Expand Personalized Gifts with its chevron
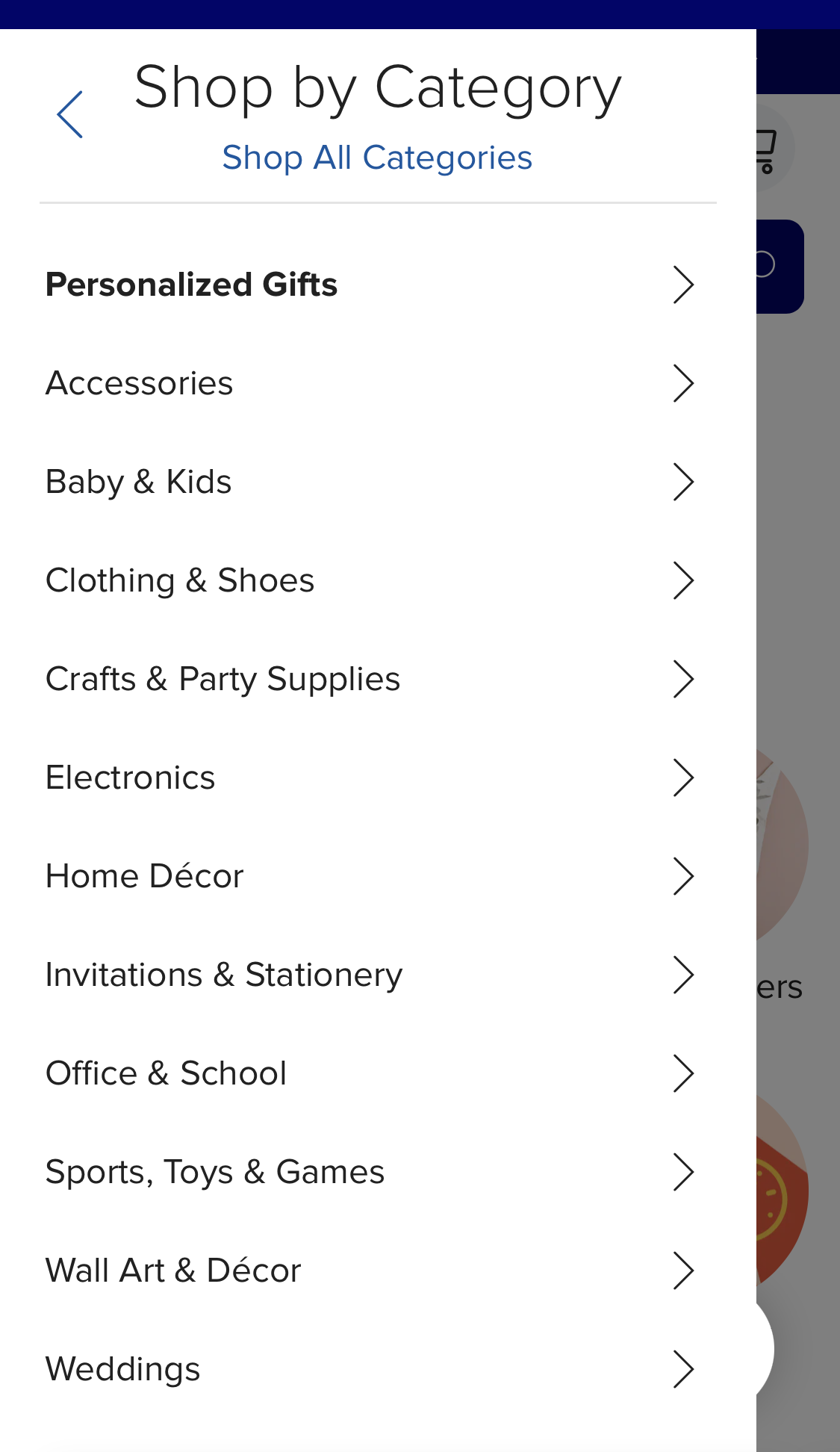Screen dimensions: 840x1452 [x=683, y=285]
